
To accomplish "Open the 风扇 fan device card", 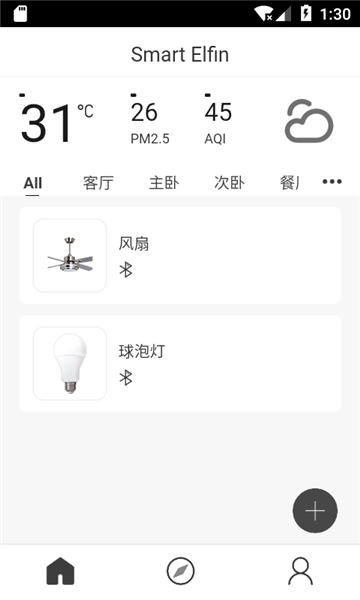I will point(180,255).
